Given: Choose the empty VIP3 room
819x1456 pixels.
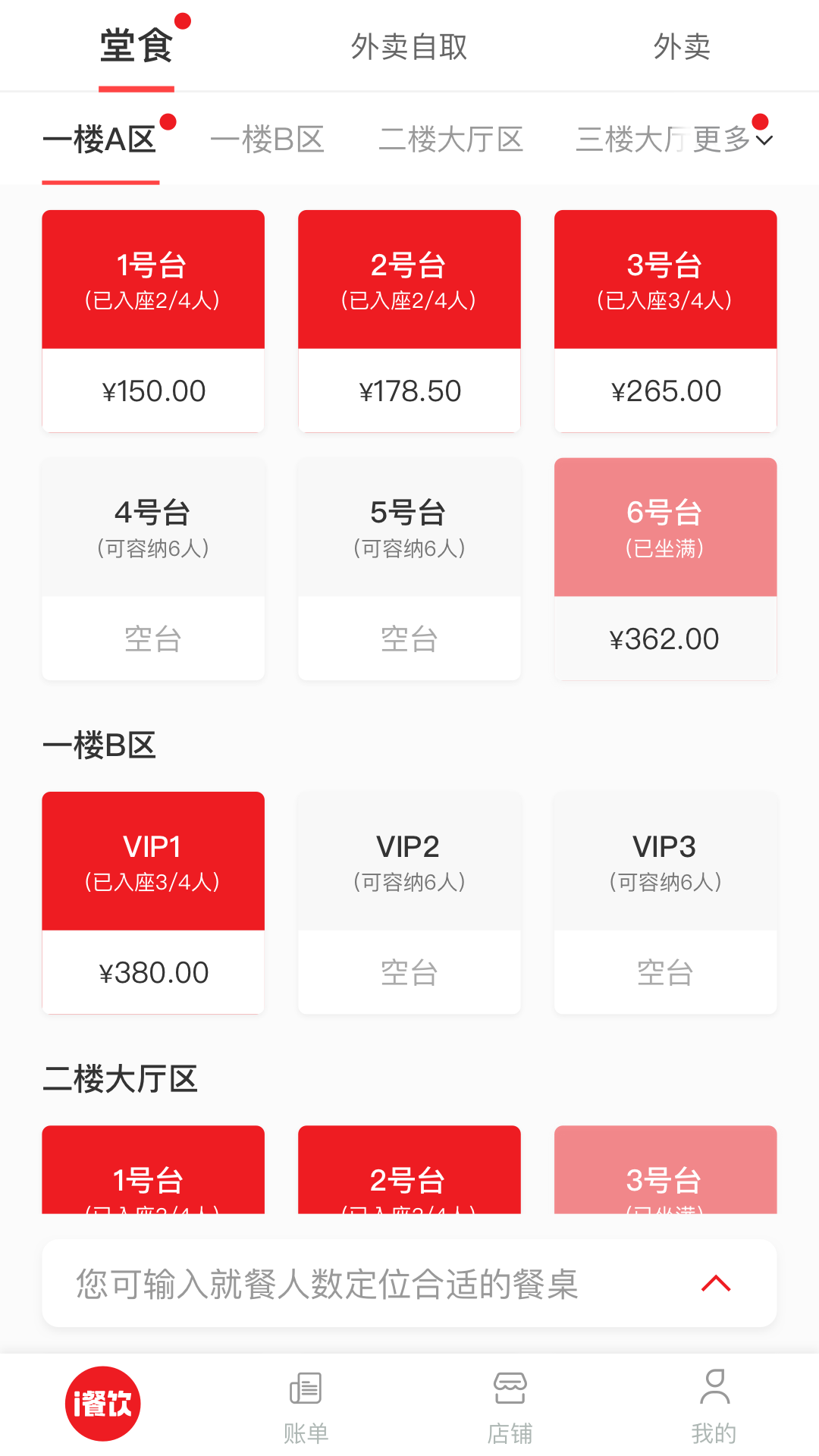Looking at the screenshot, I should coord(666,902).
